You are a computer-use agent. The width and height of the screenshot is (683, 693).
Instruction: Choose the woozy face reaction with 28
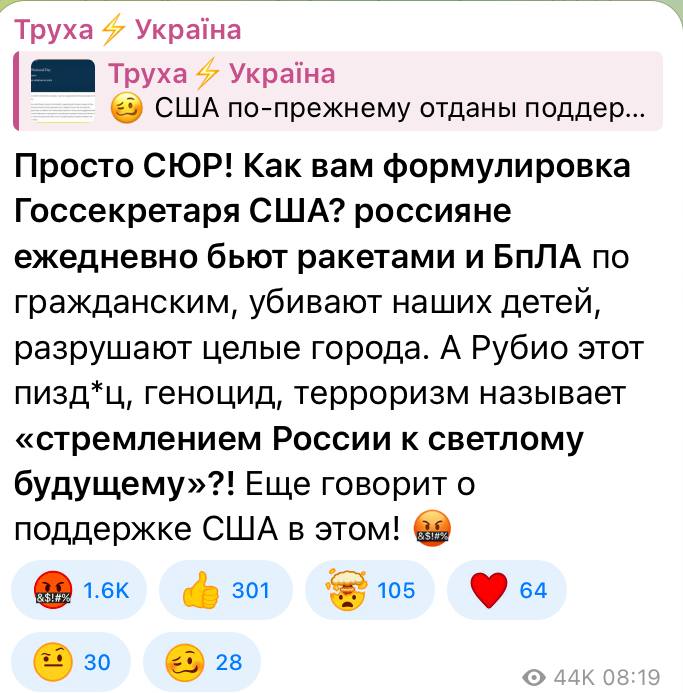pyautogui.click(x=202, y=661)
